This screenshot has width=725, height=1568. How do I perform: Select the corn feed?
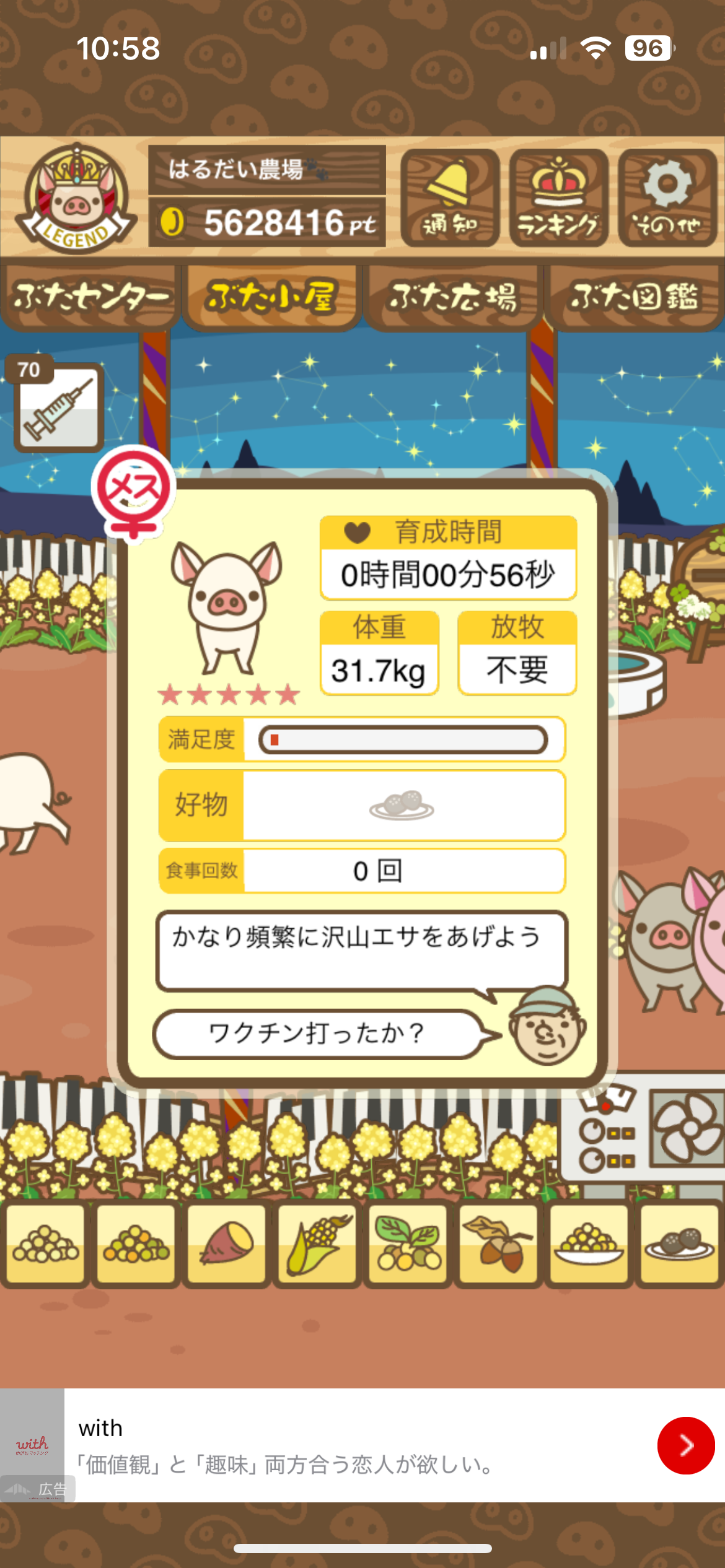click(317, 1243)
